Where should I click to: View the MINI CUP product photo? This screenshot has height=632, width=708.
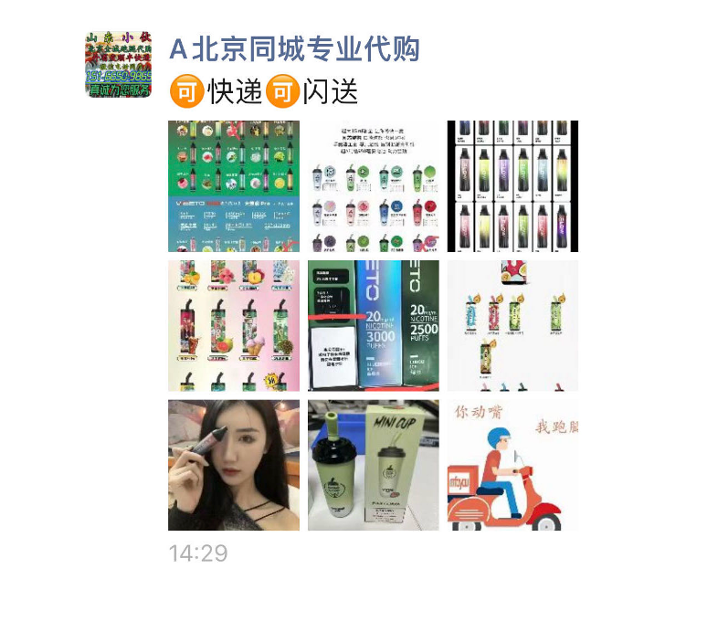click(373, 465)
